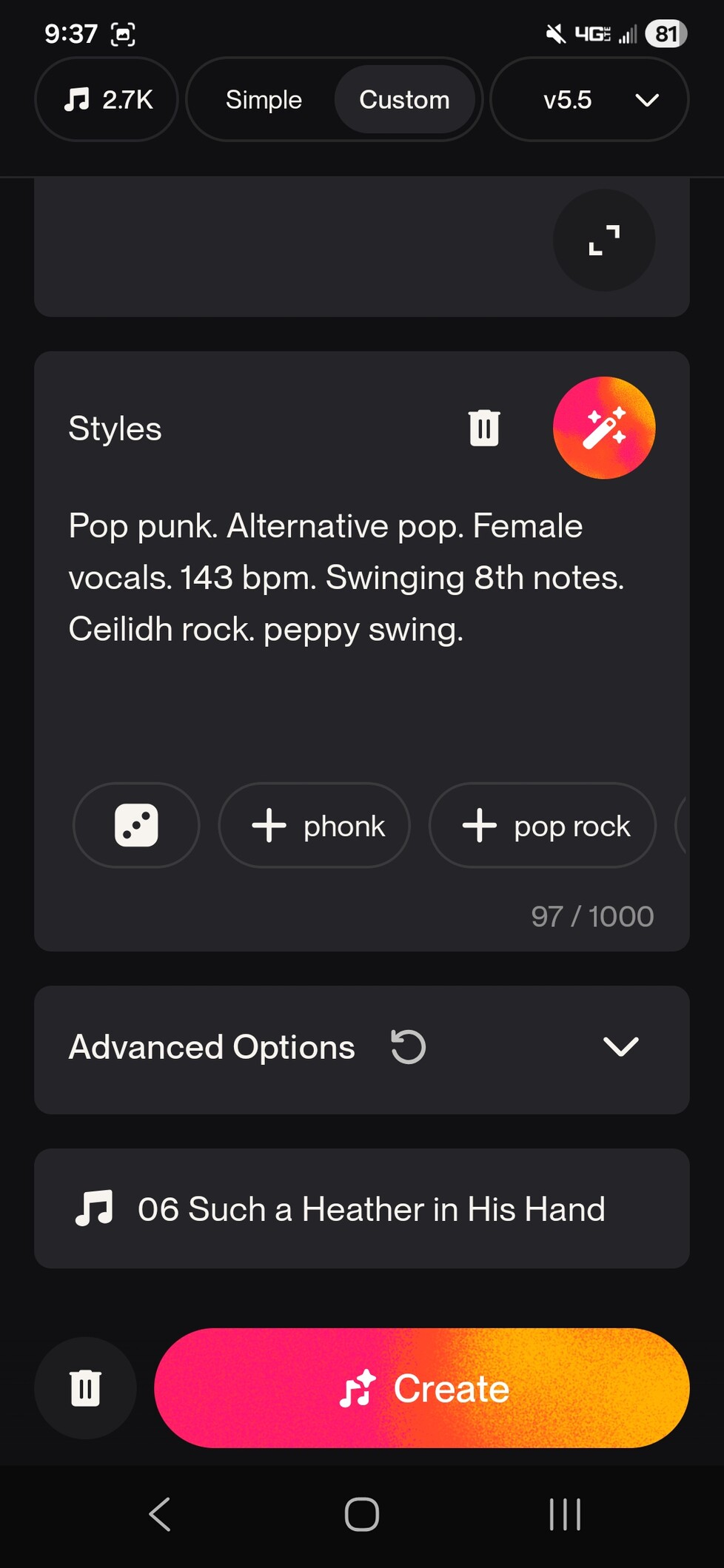
Task: Open the v5.5 model version dropdown
Action: coord(589,99)
